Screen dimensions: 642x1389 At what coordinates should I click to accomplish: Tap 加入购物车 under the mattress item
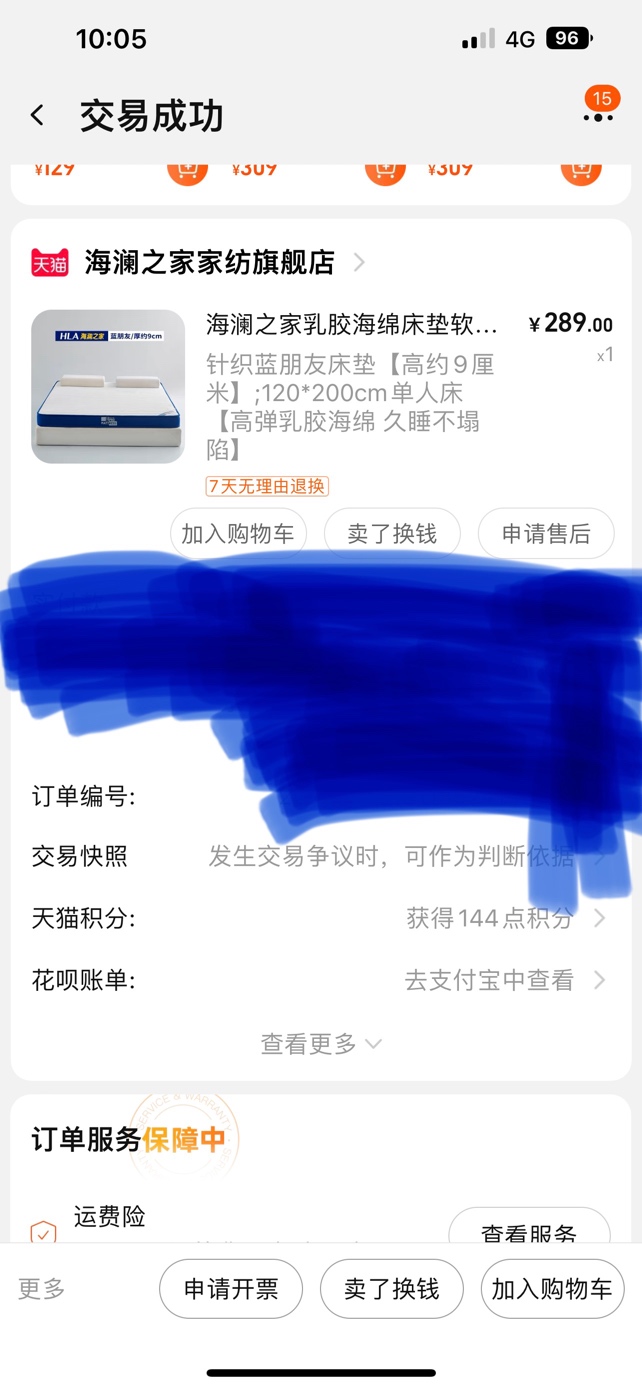click(238, 534)
